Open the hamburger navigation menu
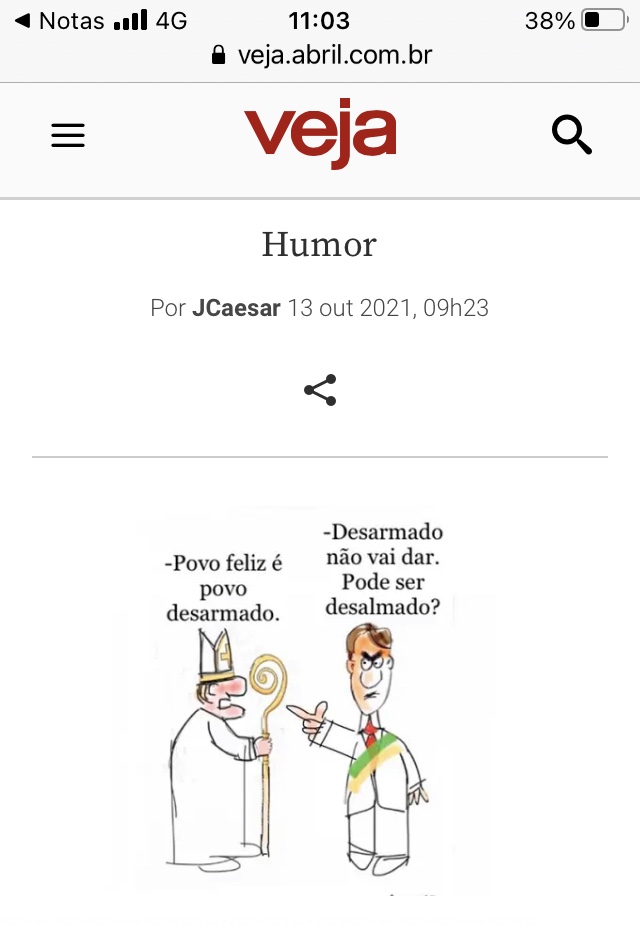 68,135
